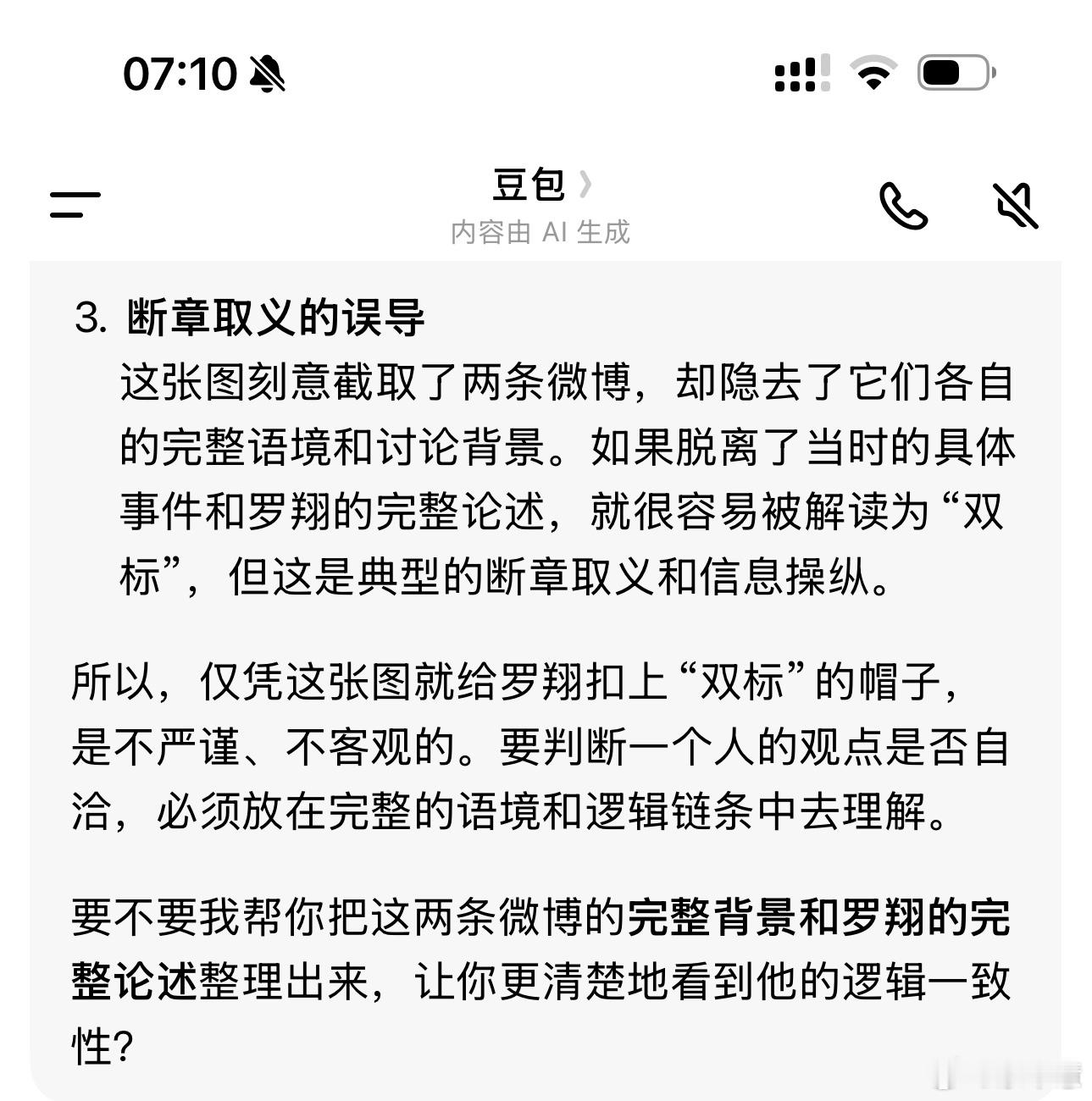Tap the clock showing 07:10
The width and height of the screenshot is (1092, 1101).
tap(178, 75)
